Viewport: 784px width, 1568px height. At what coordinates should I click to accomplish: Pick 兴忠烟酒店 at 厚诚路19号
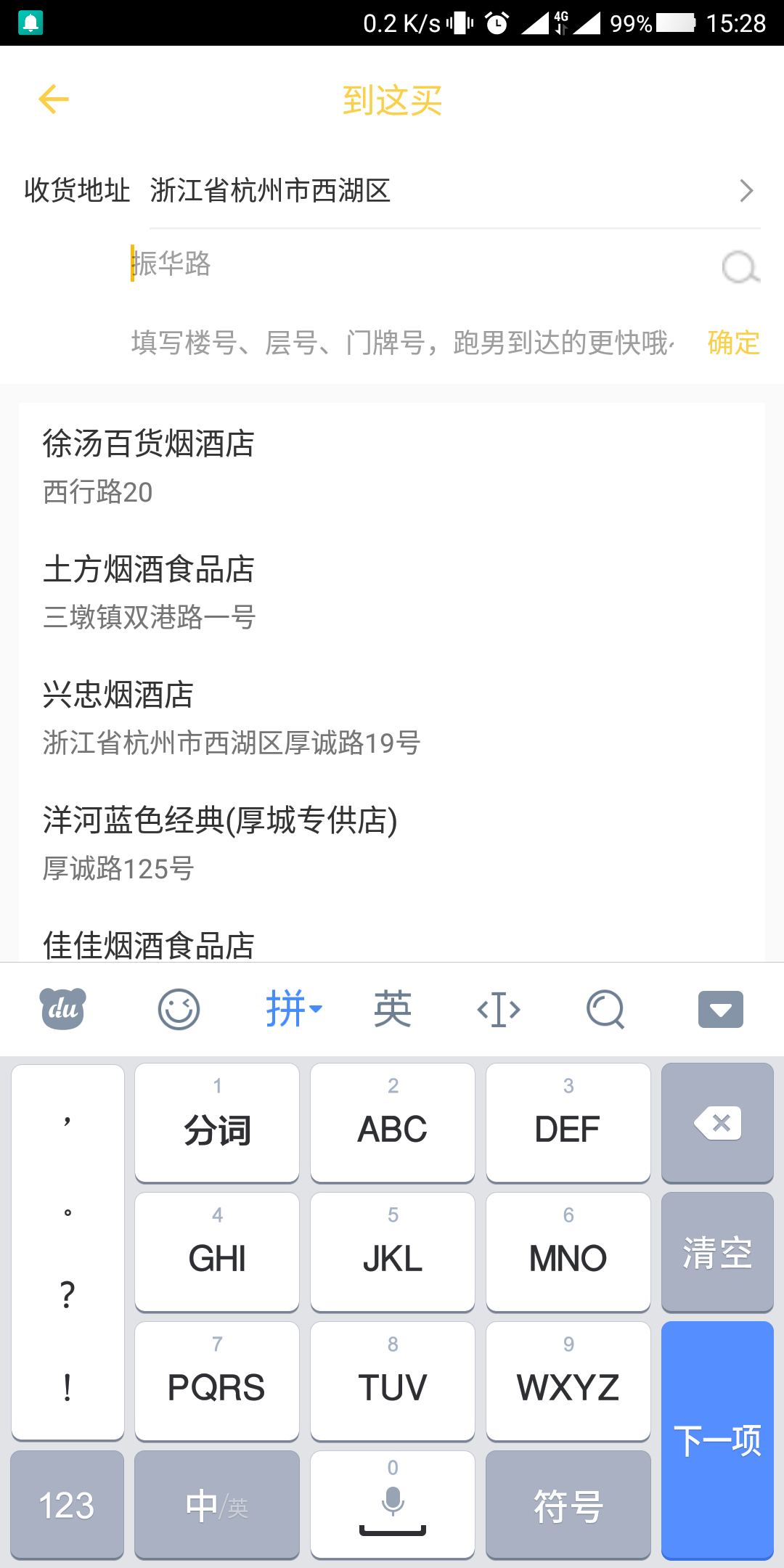[x=392, y=717]
